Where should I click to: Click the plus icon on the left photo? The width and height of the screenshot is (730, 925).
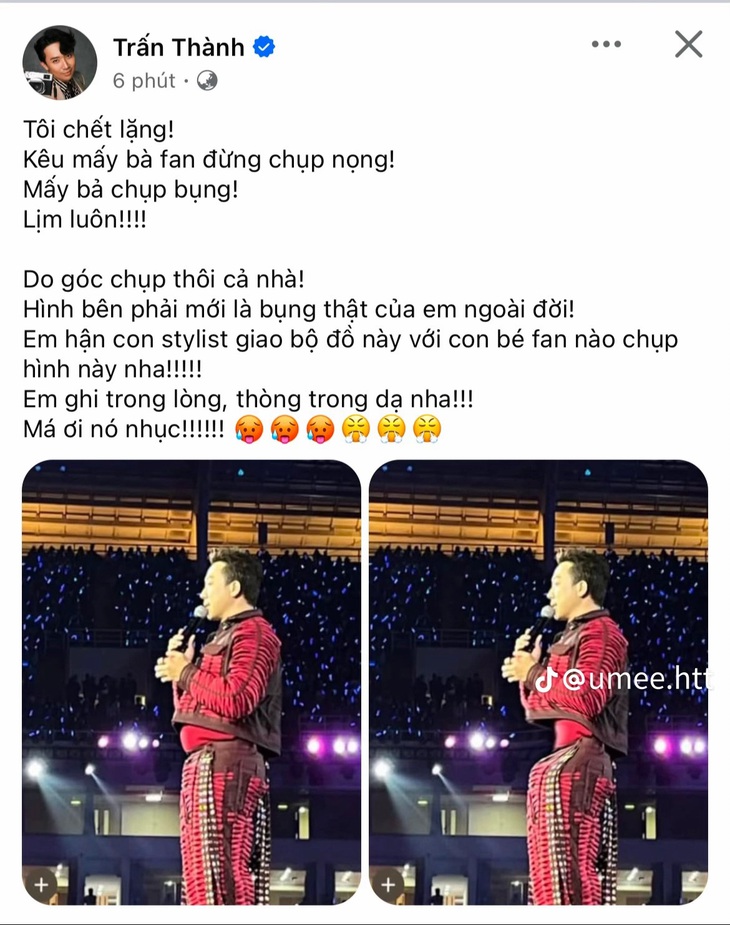40,886
